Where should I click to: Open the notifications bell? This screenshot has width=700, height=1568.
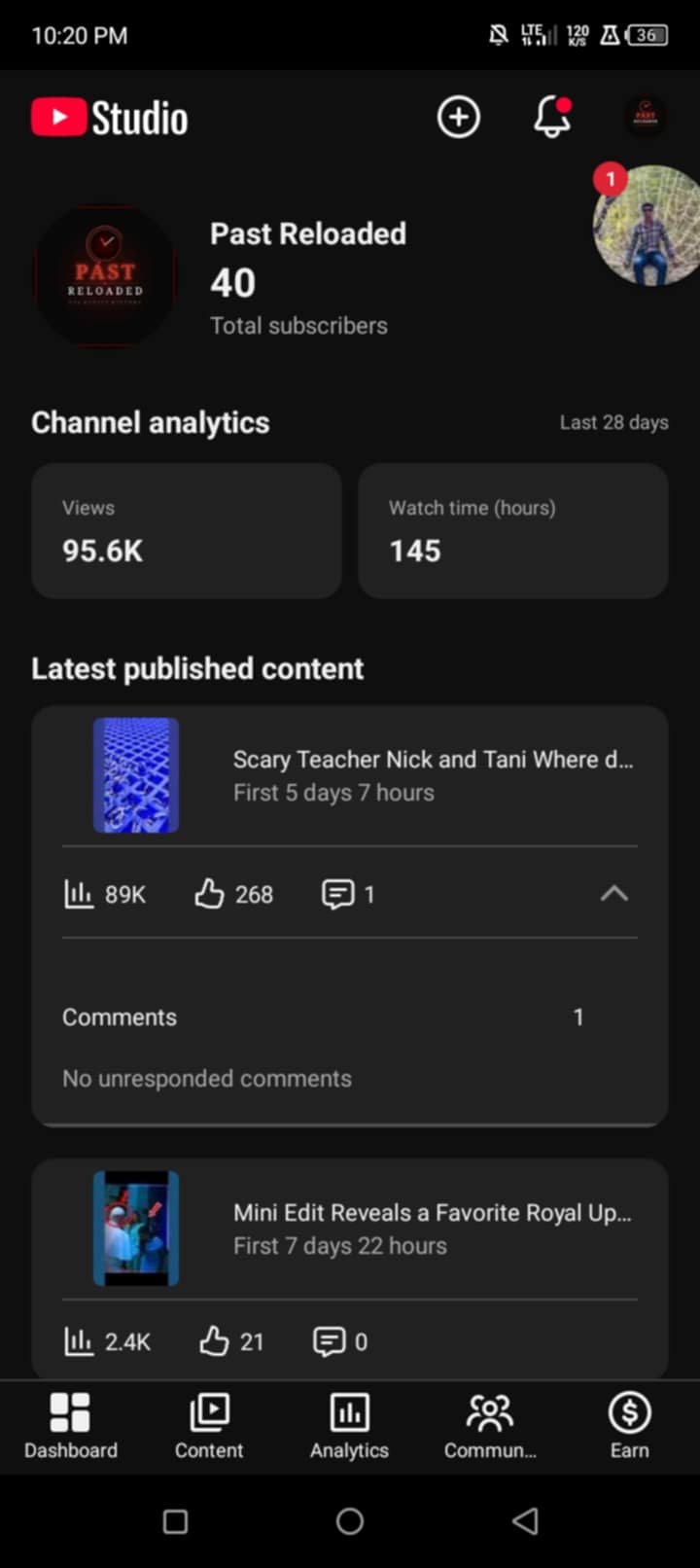coord(552,118)
